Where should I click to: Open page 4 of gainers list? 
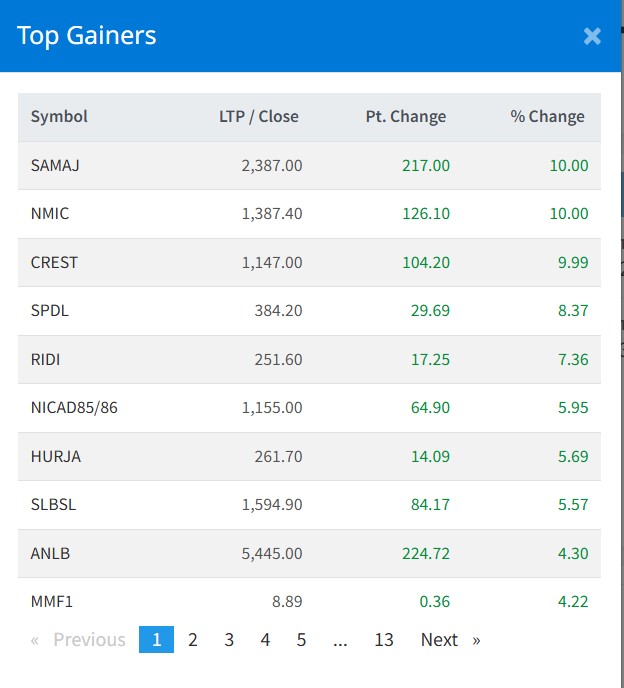[265, 640]
